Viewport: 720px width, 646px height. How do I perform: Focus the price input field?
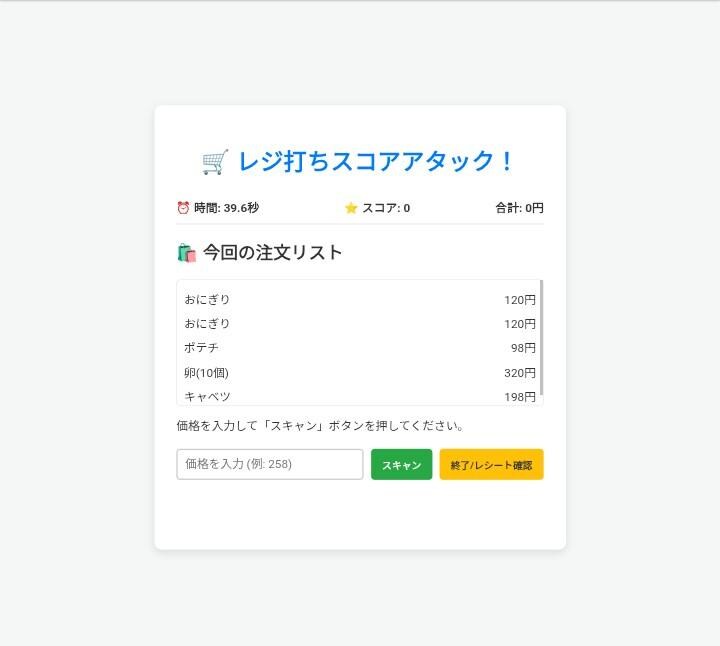269,464
